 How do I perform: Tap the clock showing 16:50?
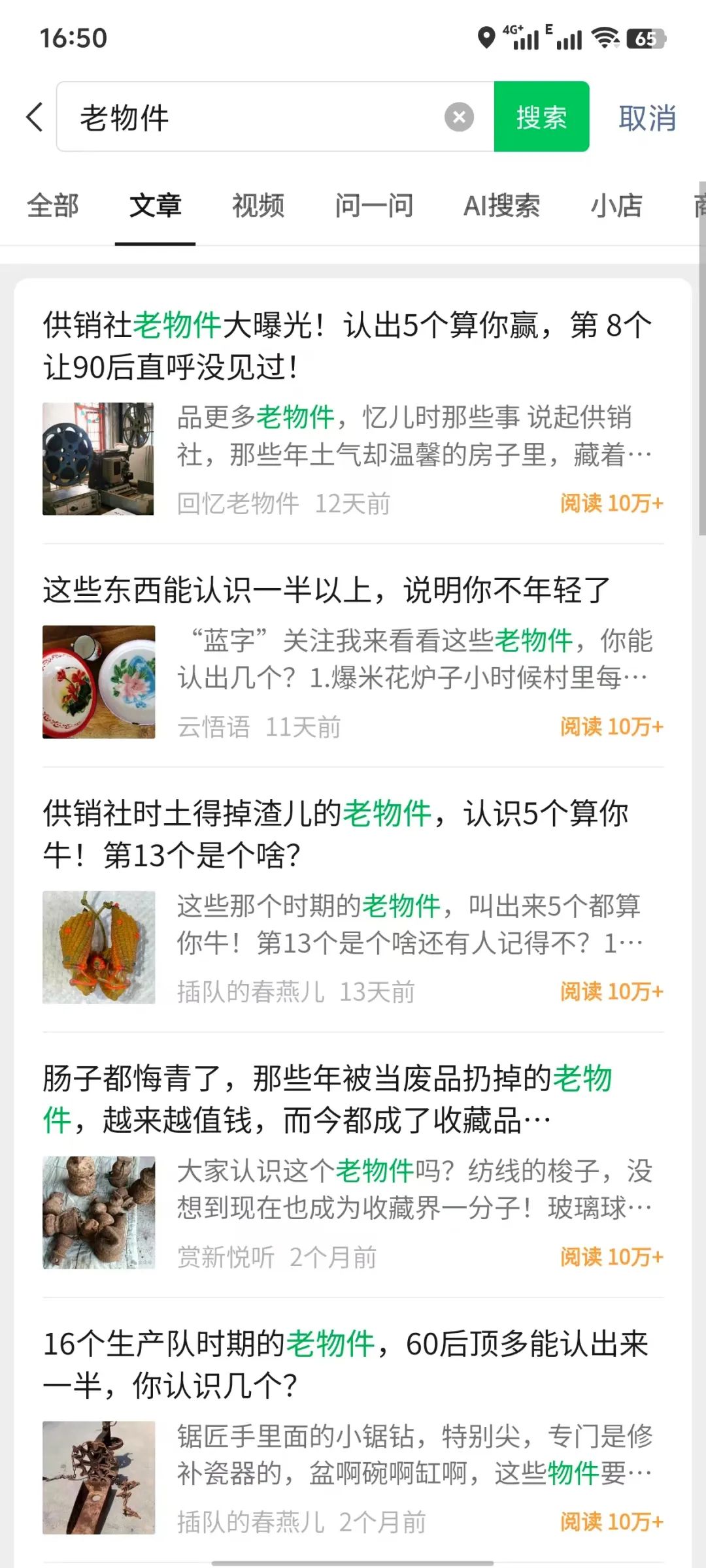point(74,38)
